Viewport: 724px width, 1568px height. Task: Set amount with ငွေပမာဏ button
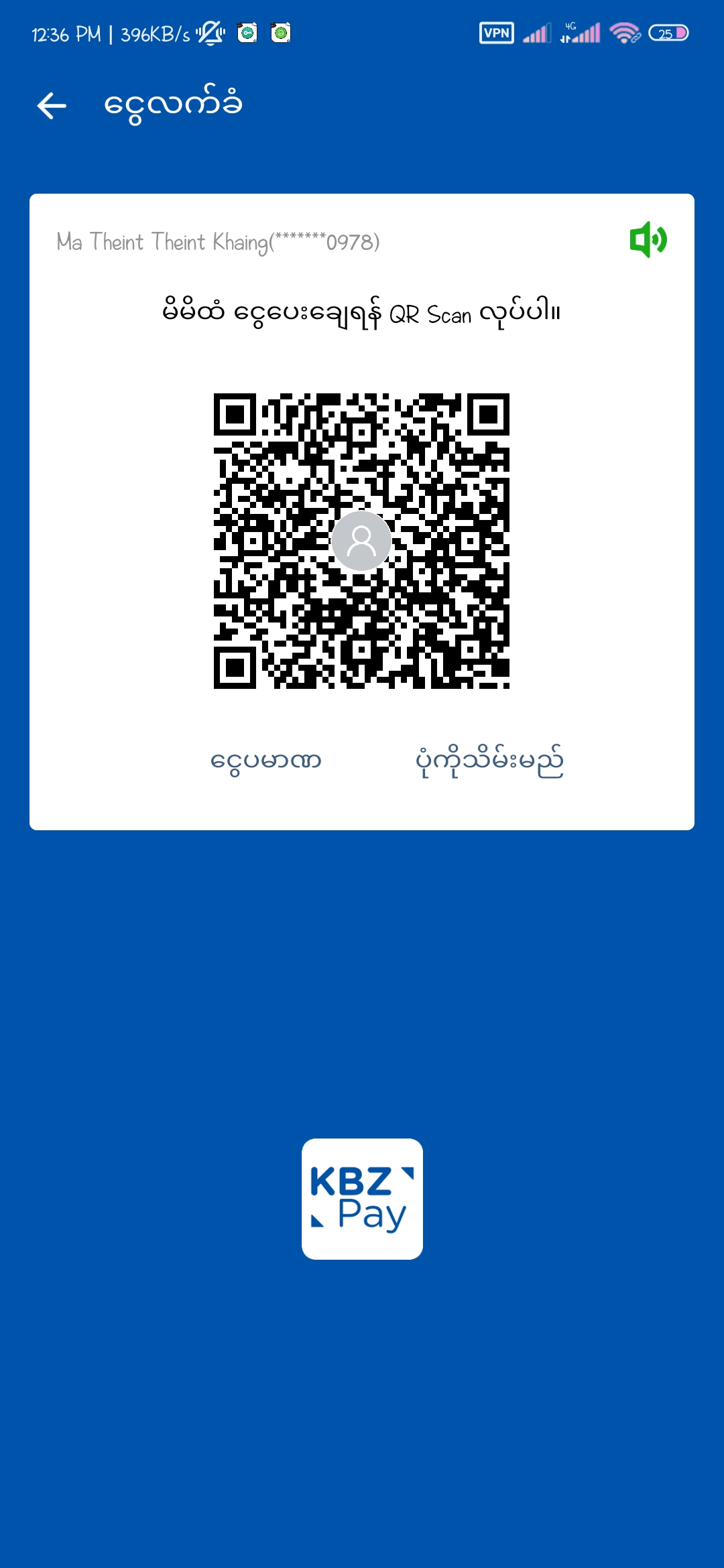(265, 761)
